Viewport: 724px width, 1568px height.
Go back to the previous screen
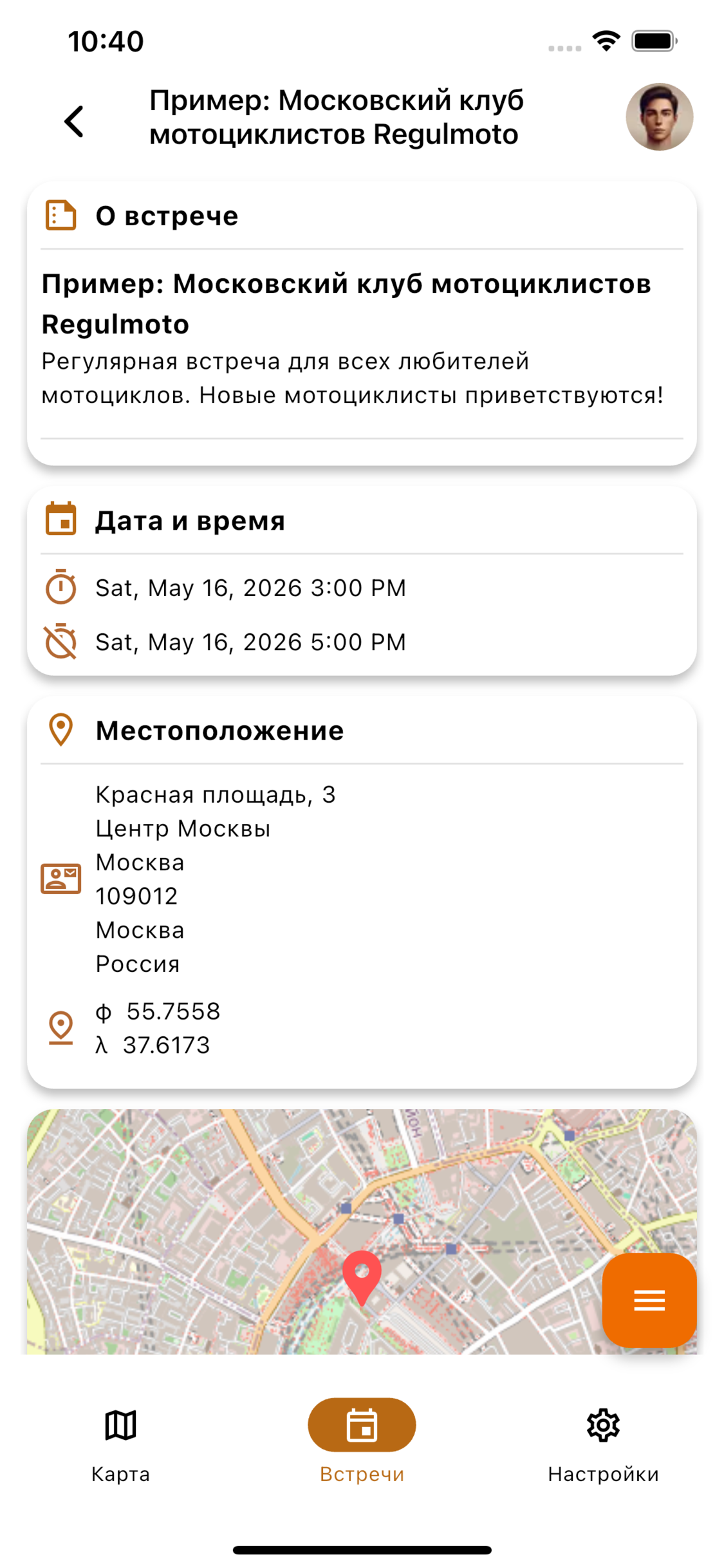coord(75,121)
